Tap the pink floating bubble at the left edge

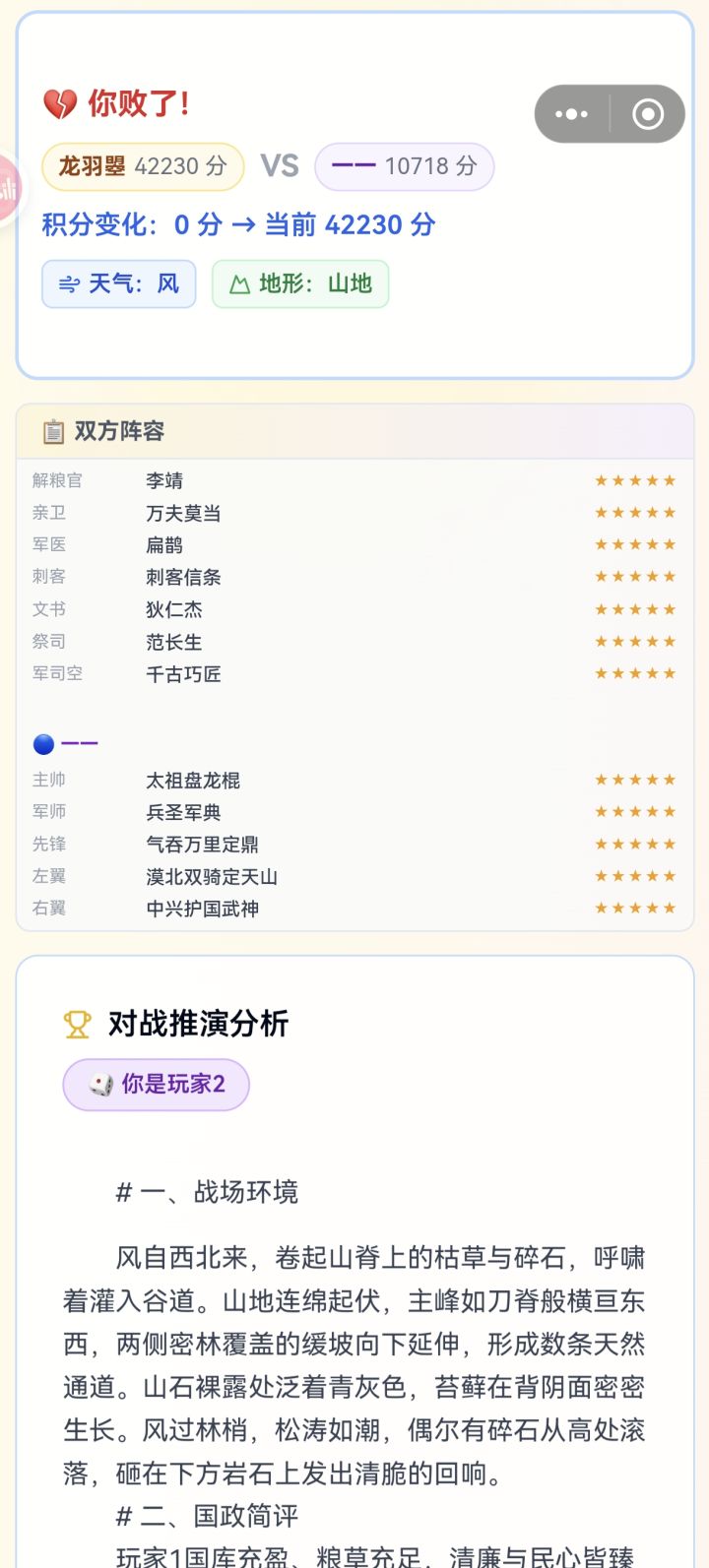(9, 188)
